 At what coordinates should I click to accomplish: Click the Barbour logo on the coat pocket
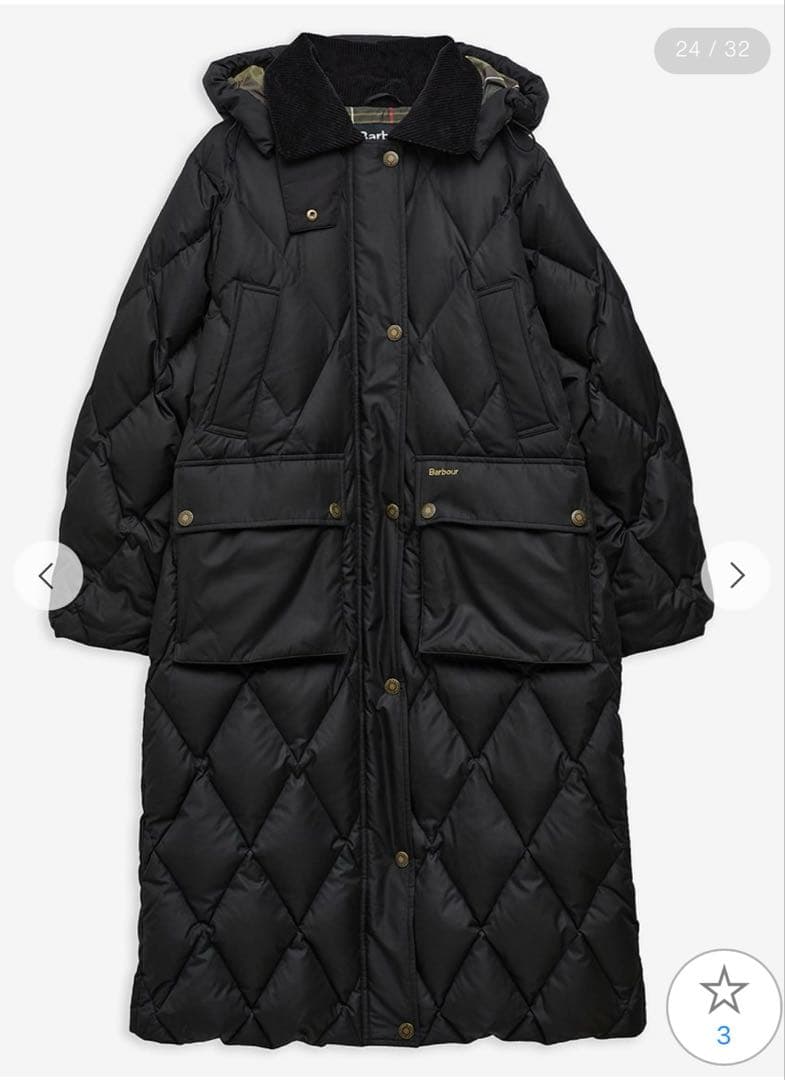point(446,471)
